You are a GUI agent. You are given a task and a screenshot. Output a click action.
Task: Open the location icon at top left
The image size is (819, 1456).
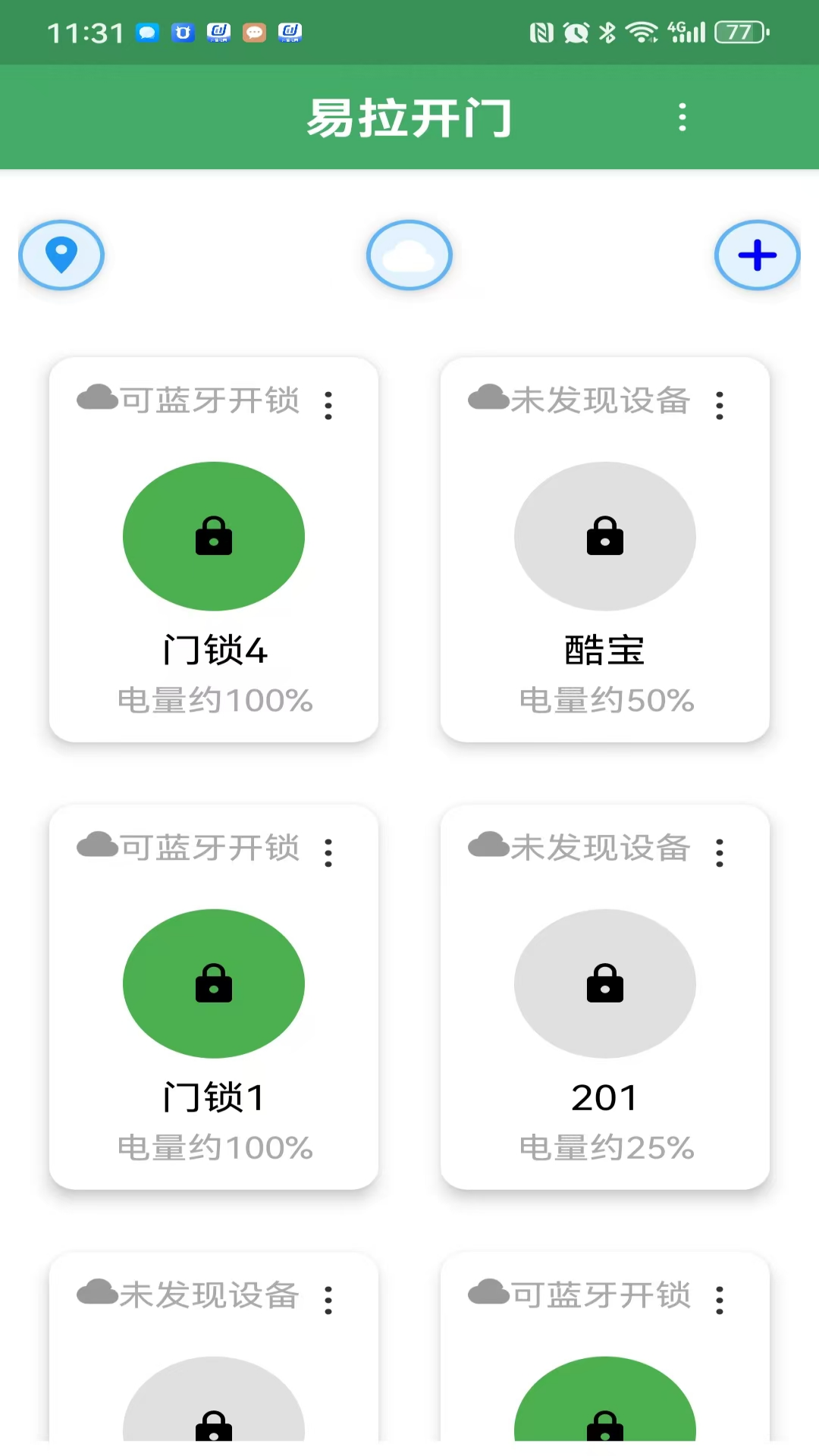(61, 256)
